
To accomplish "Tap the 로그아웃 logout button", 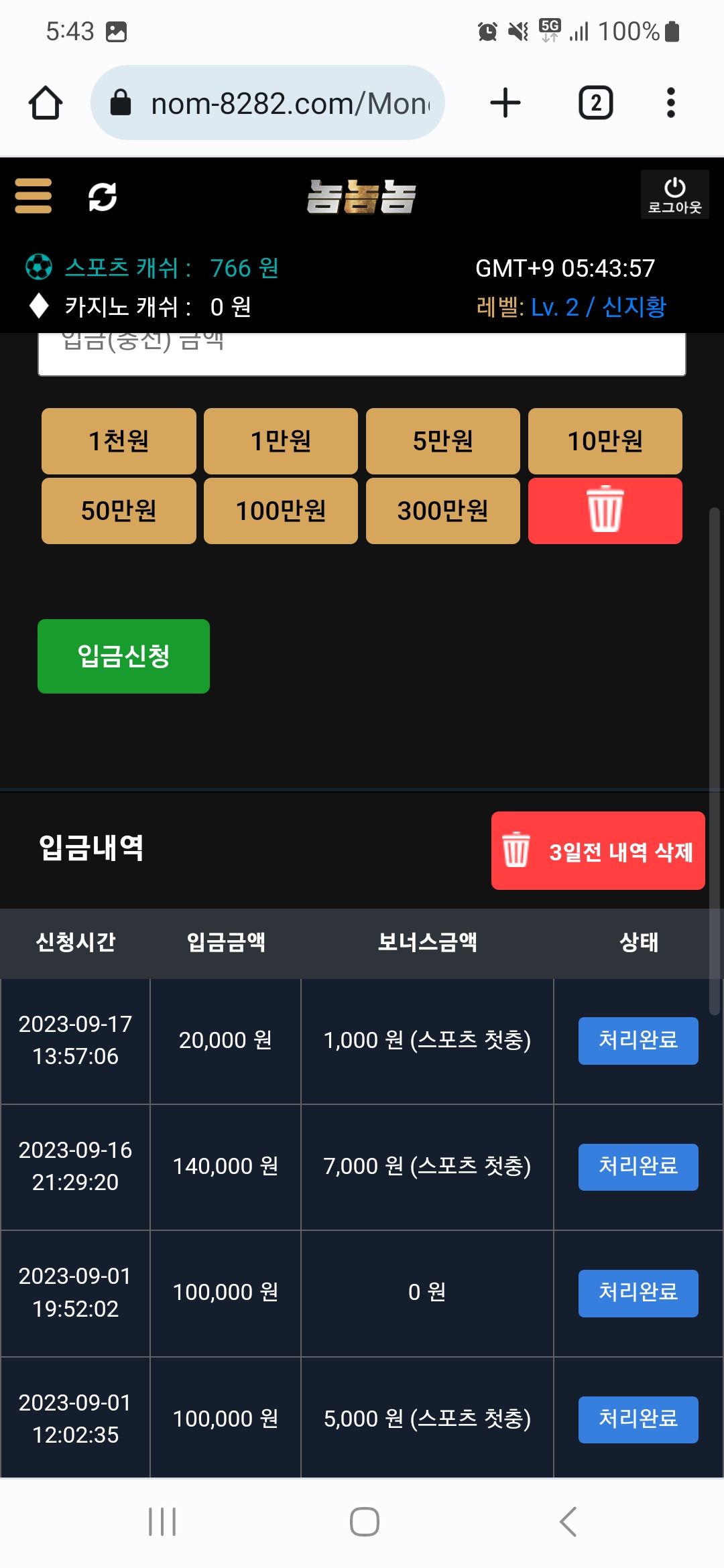I will (x=674, y=195).
